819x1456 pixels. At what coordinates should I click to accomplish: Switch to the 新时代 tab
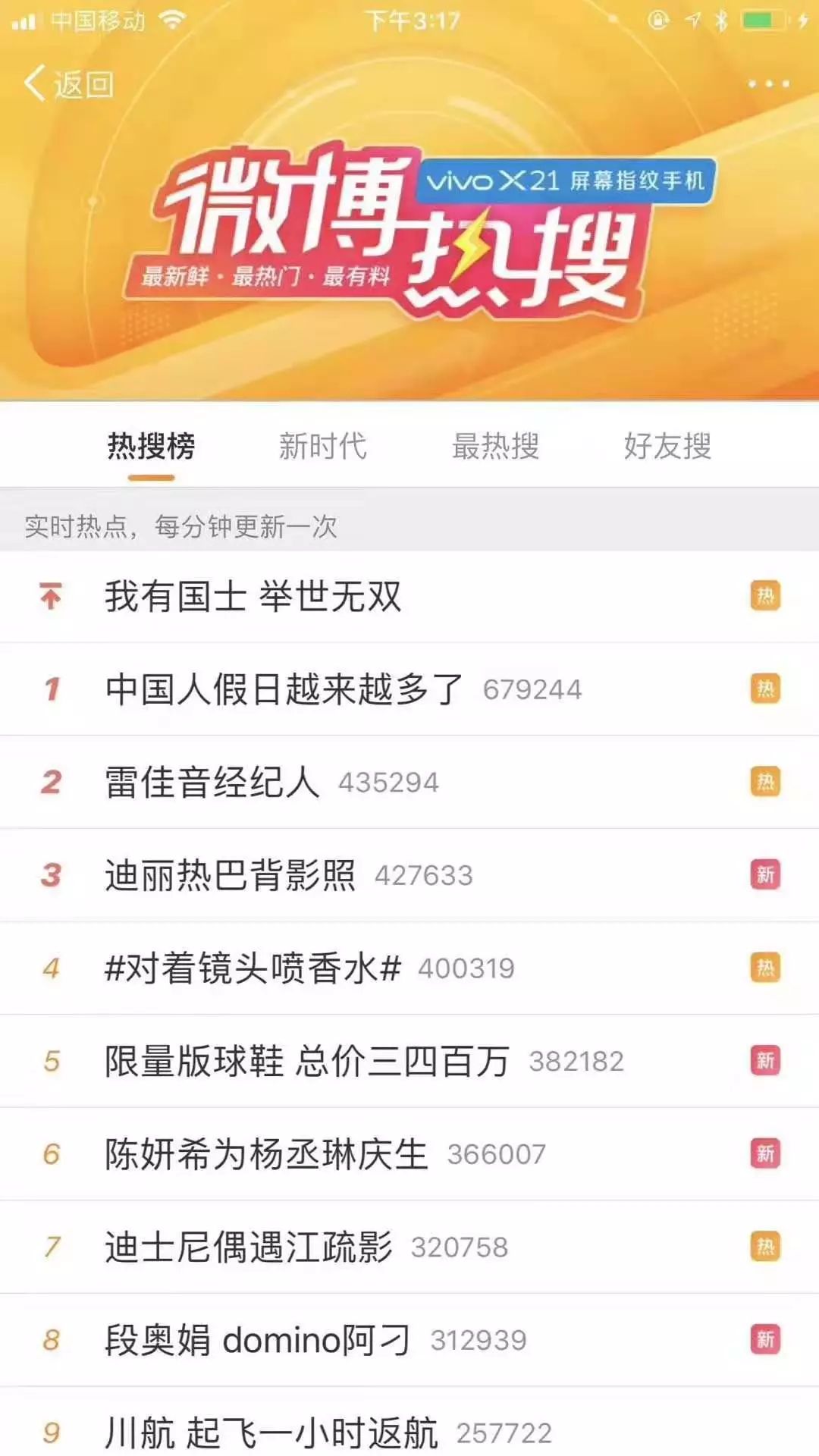[x=322, y=446]
